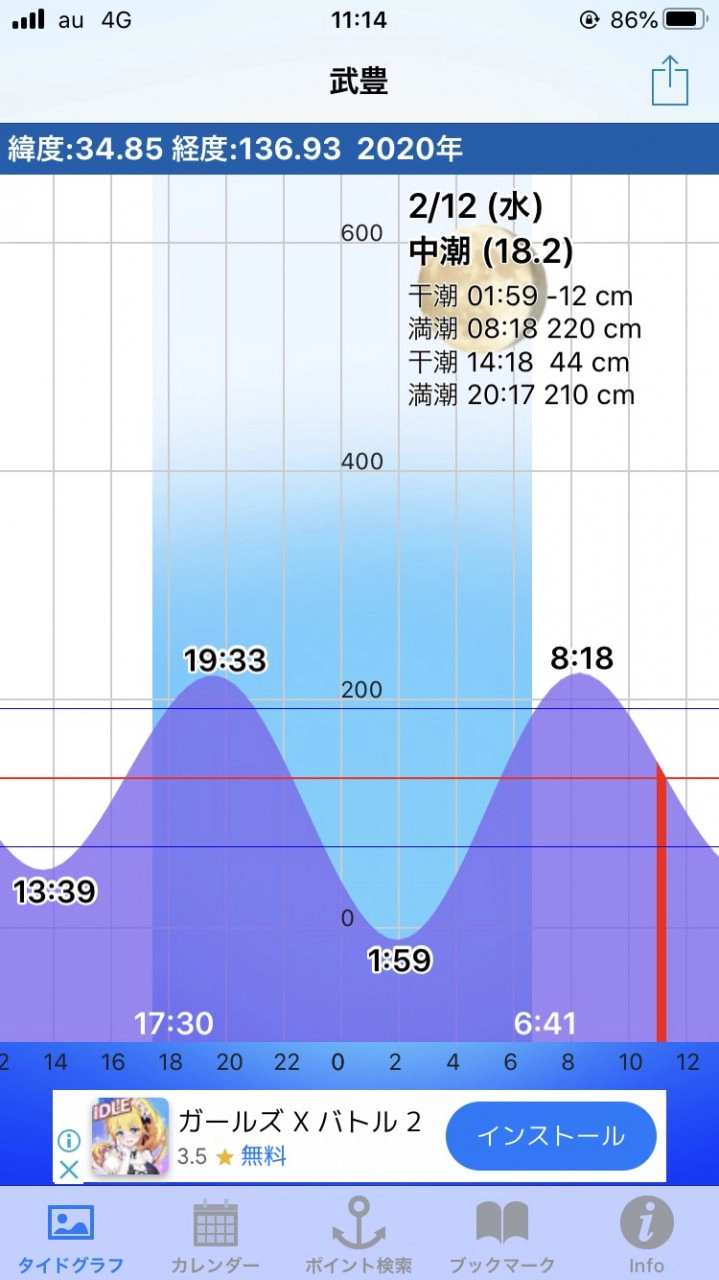Switch to the タイドグラフ tab

pos(71,1237)
